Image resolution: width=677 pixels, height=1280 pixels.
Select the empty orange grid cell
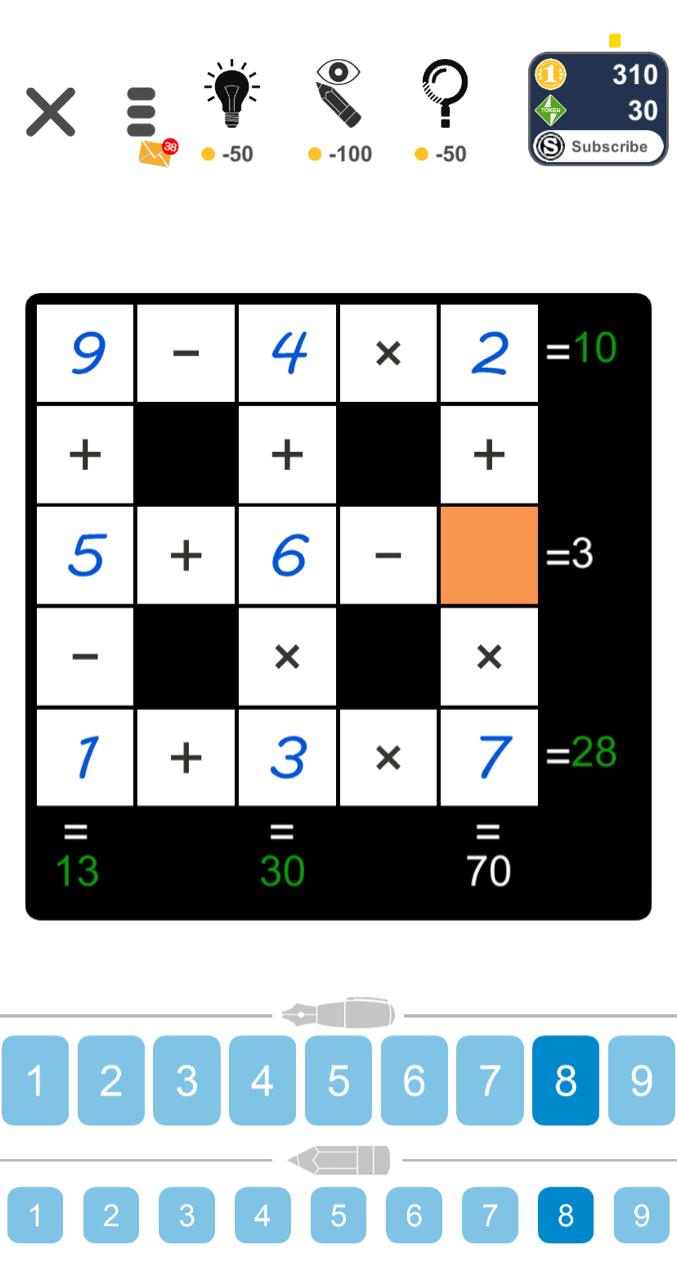tap(489, 555)
